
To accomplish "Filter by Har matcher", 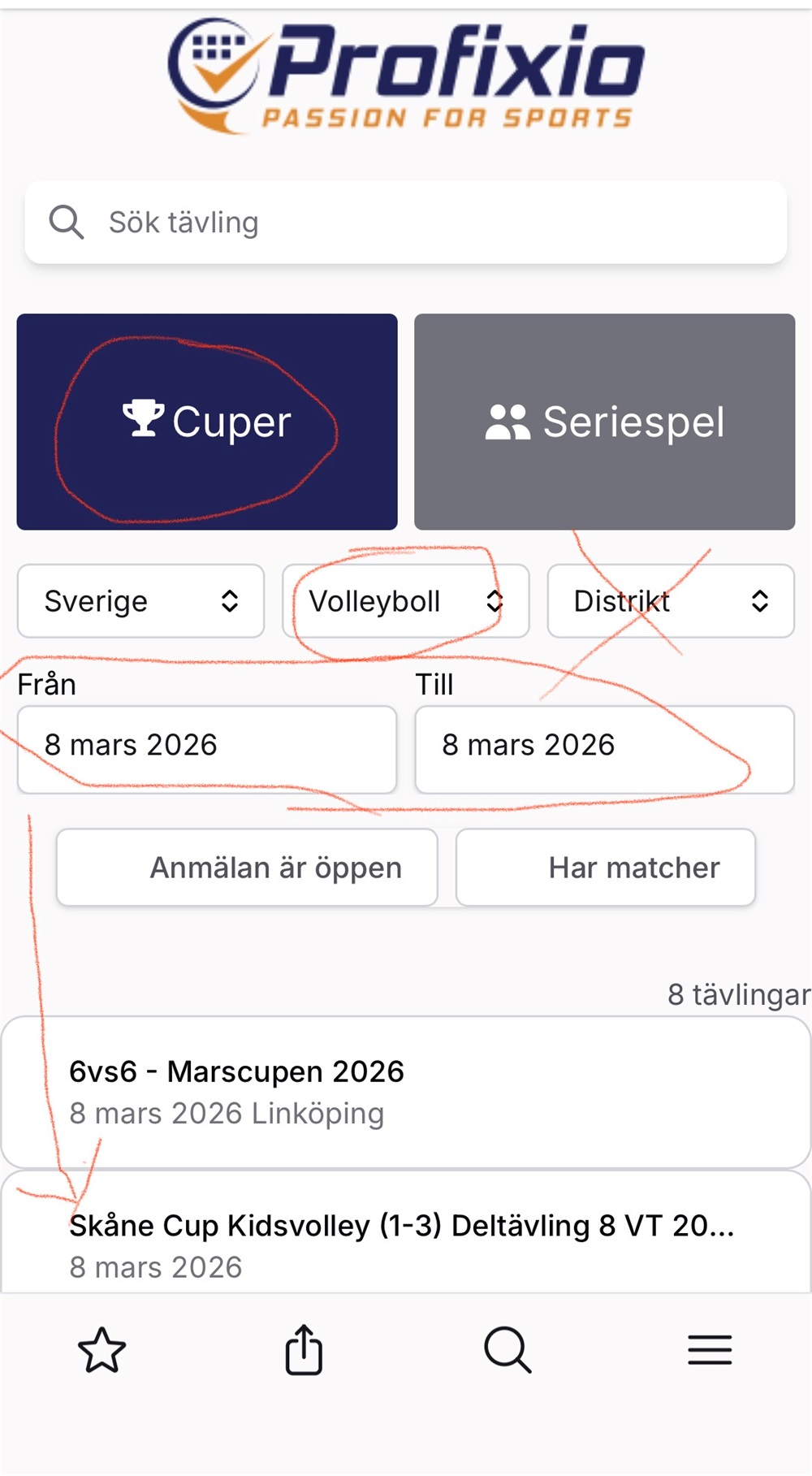I will pyautogui.click(x=606, y=868).
